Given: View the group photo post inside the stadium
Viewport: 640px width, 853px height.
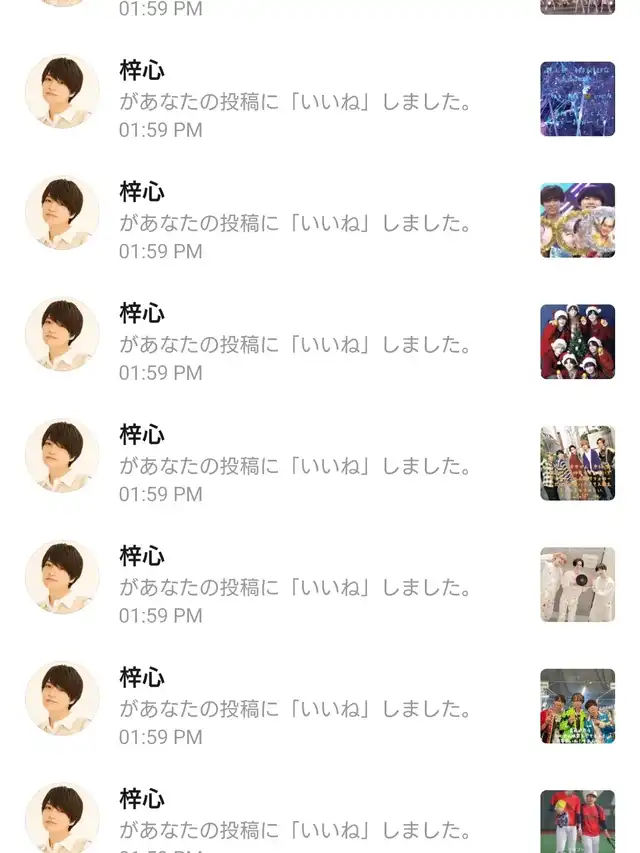Looking at the screenshot, I should 577,706.
